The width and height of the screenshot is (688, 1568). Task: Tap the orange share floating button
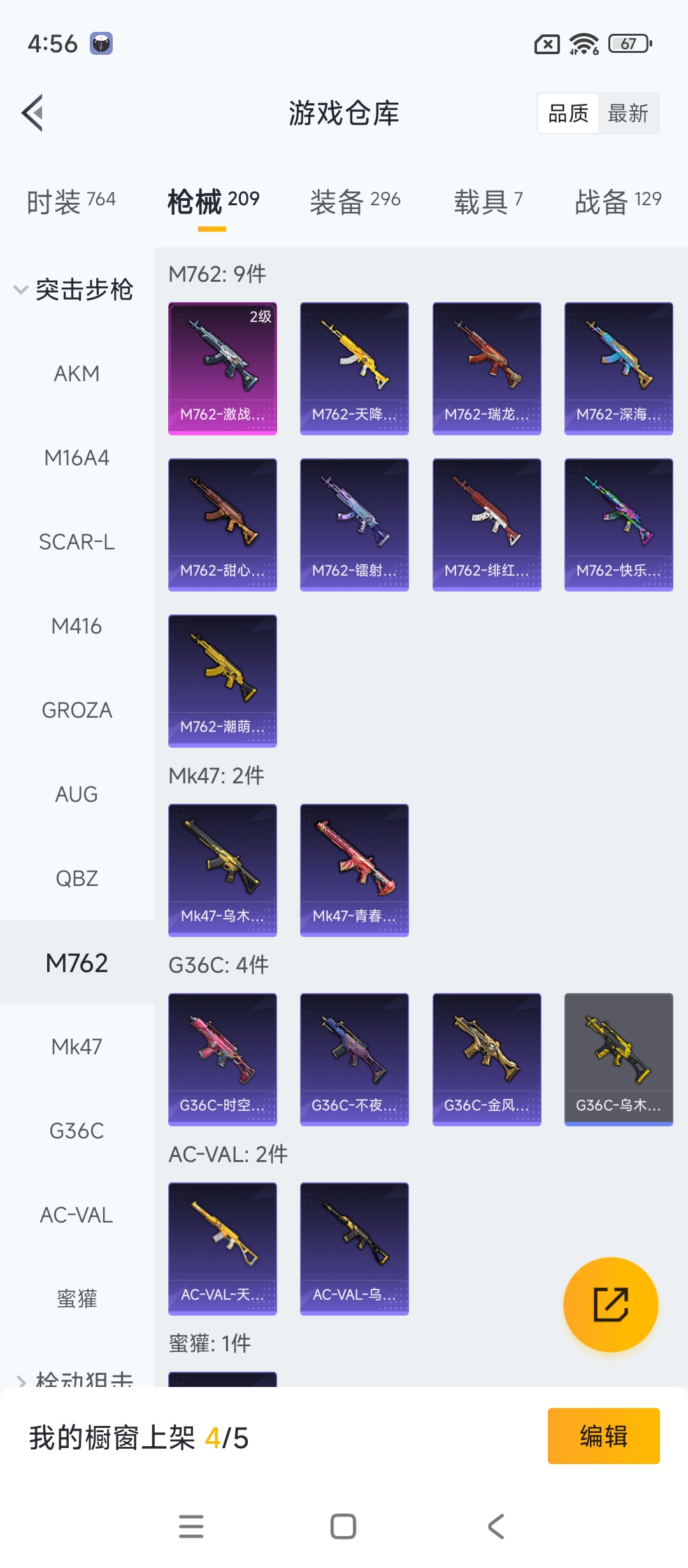(610, 1304)
